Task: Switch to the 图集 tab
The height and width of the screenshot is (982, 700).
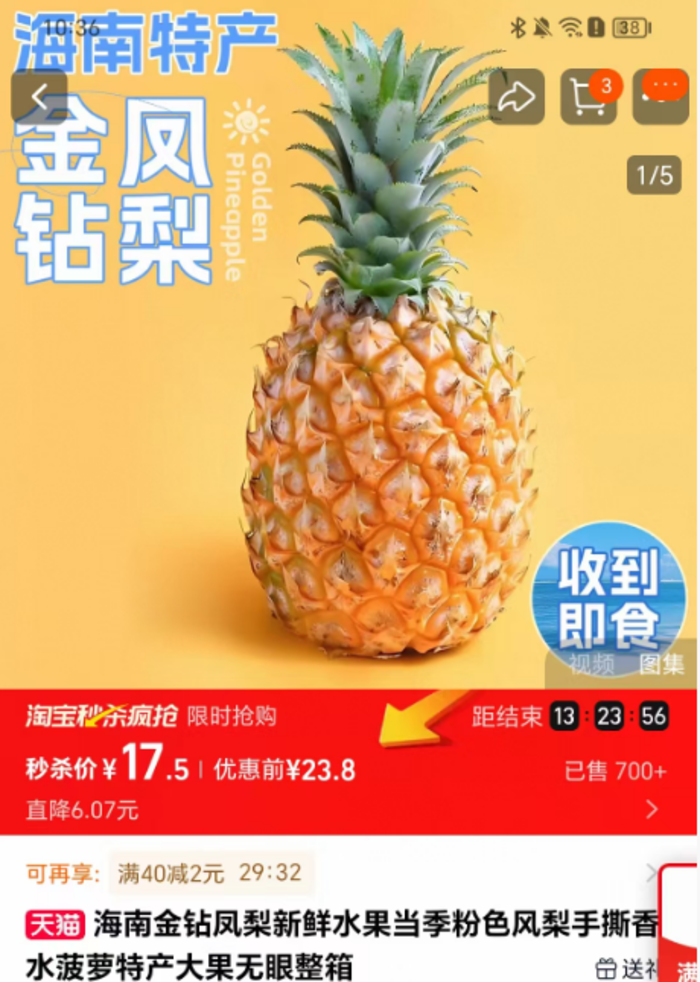Action: click(x=662, y=664)
